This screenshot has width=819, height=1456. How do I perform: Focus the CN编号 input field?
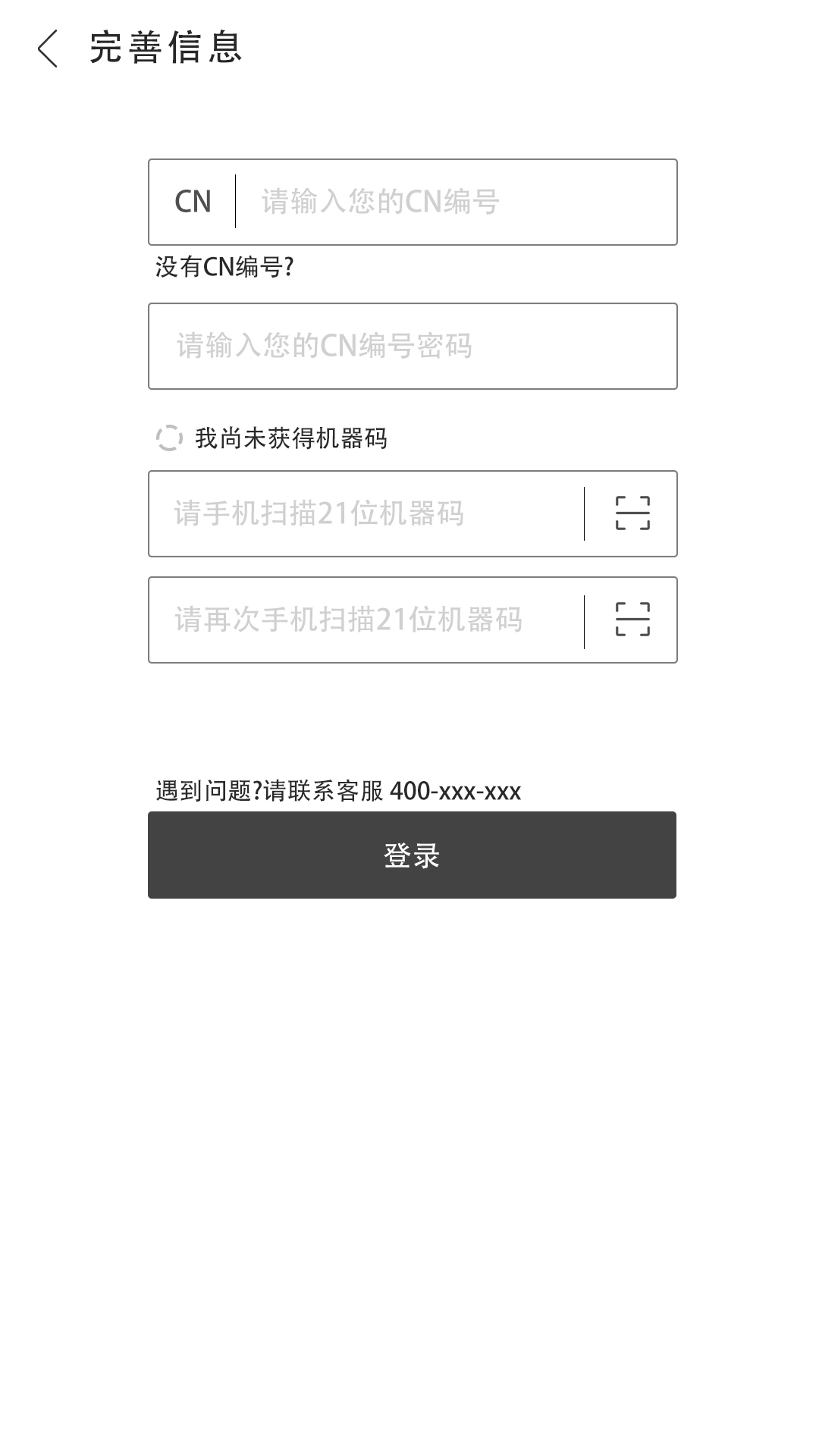tap(455, 202)
